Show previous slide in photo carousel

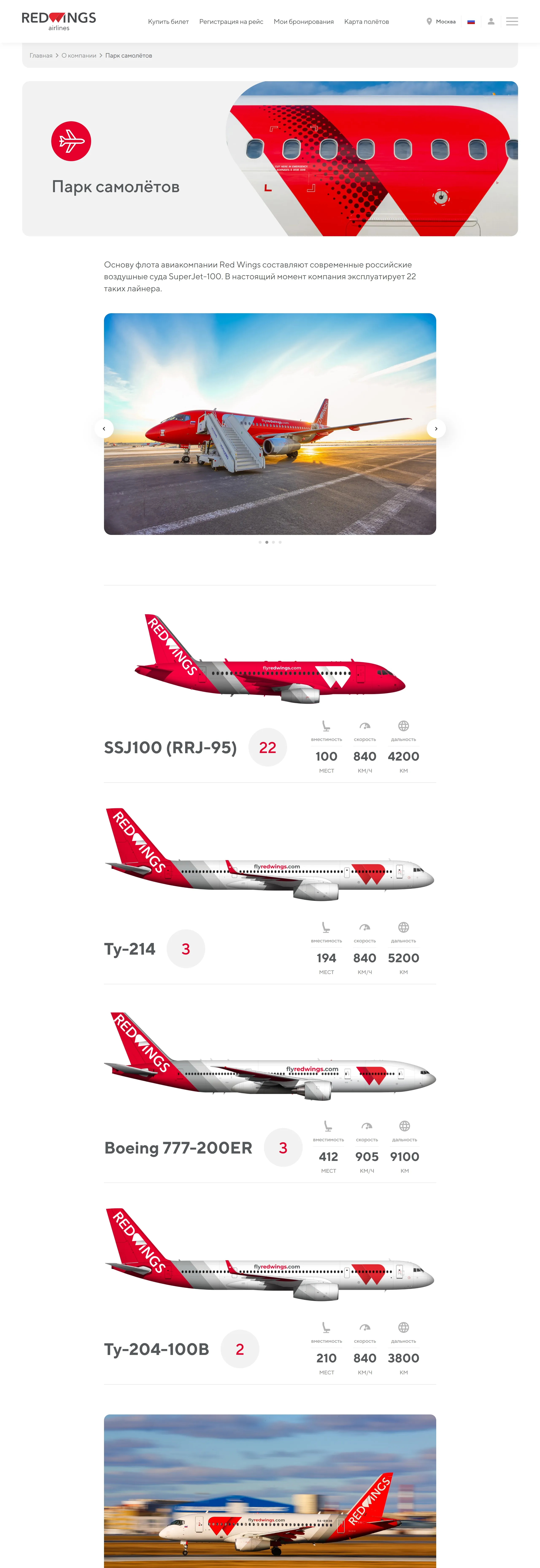point(104,429)
